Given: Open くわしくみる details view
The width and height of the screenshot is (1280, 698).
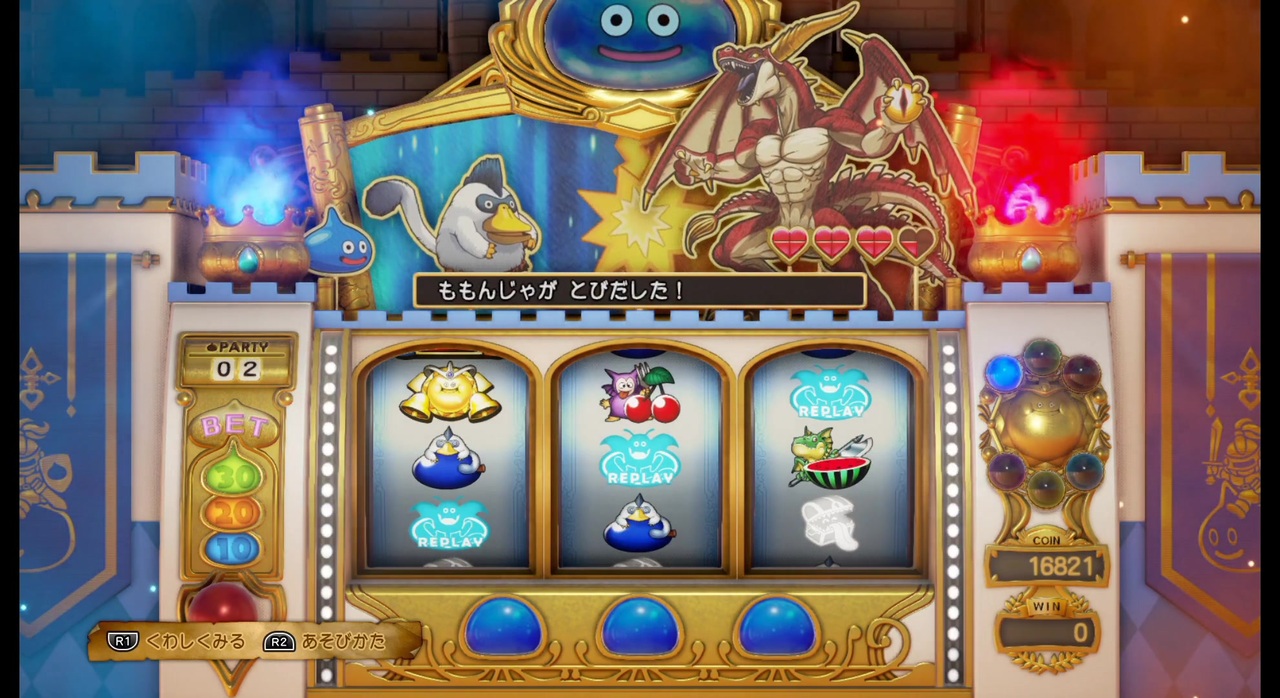Looking at the screenshot, I should 178,642.
